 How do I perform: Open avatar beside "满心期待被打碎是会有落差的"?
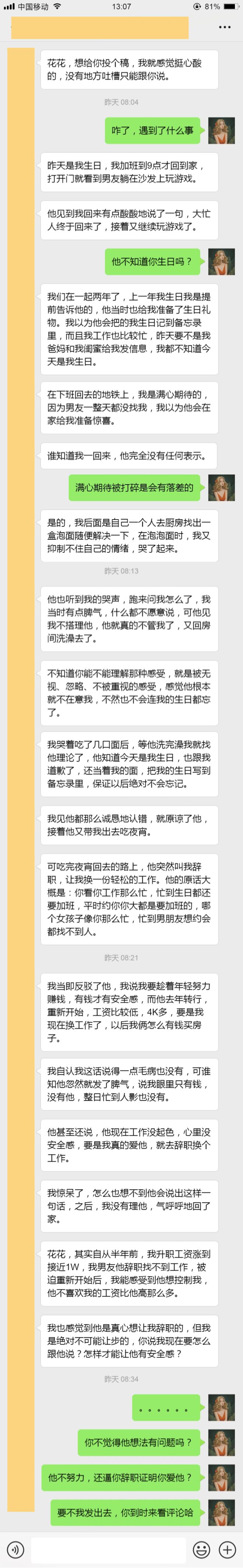coord(221,488)
